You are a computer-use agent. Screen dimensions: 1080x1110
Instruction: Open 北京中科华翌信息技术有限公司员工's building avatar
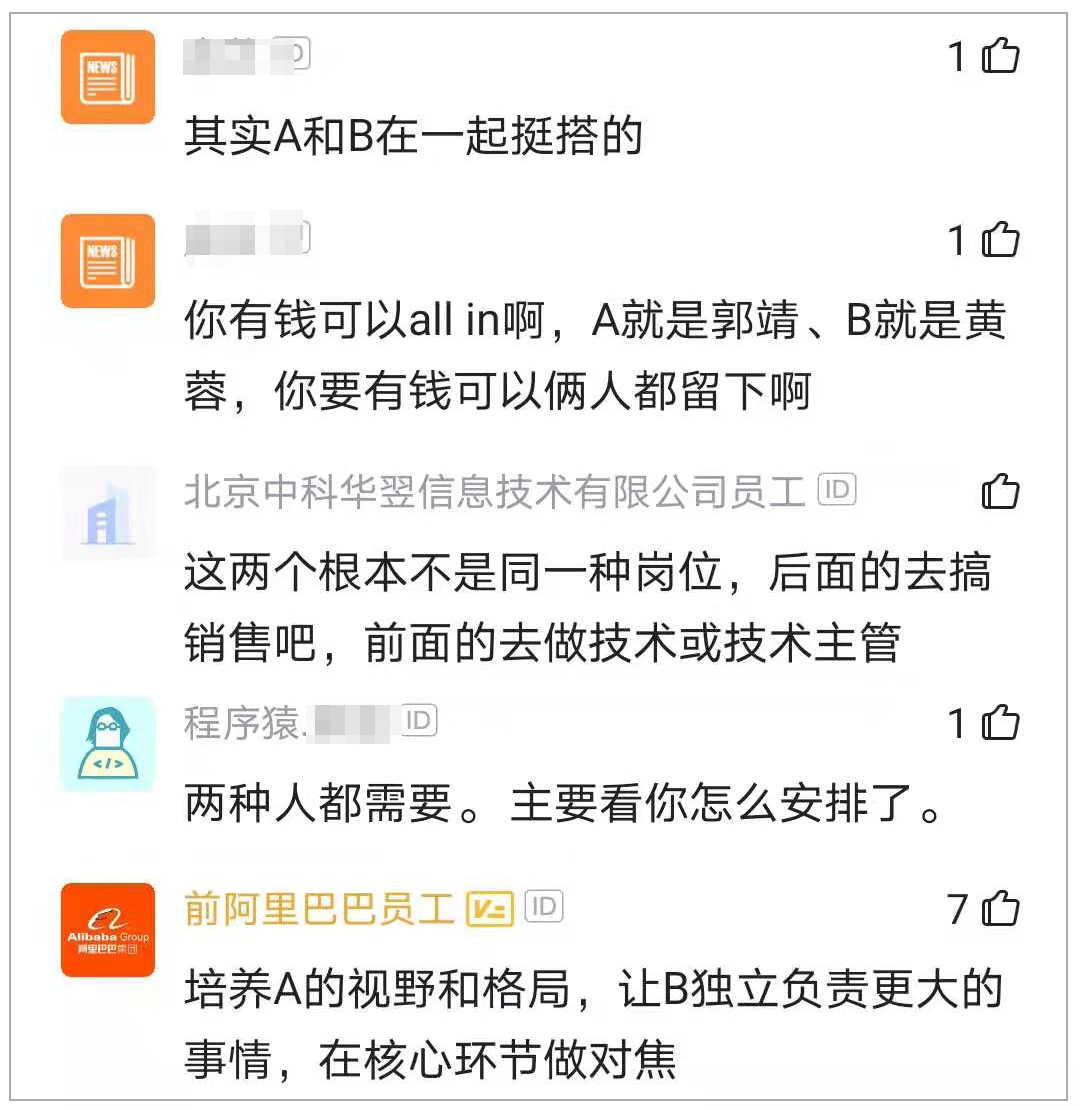click(108, 513)
